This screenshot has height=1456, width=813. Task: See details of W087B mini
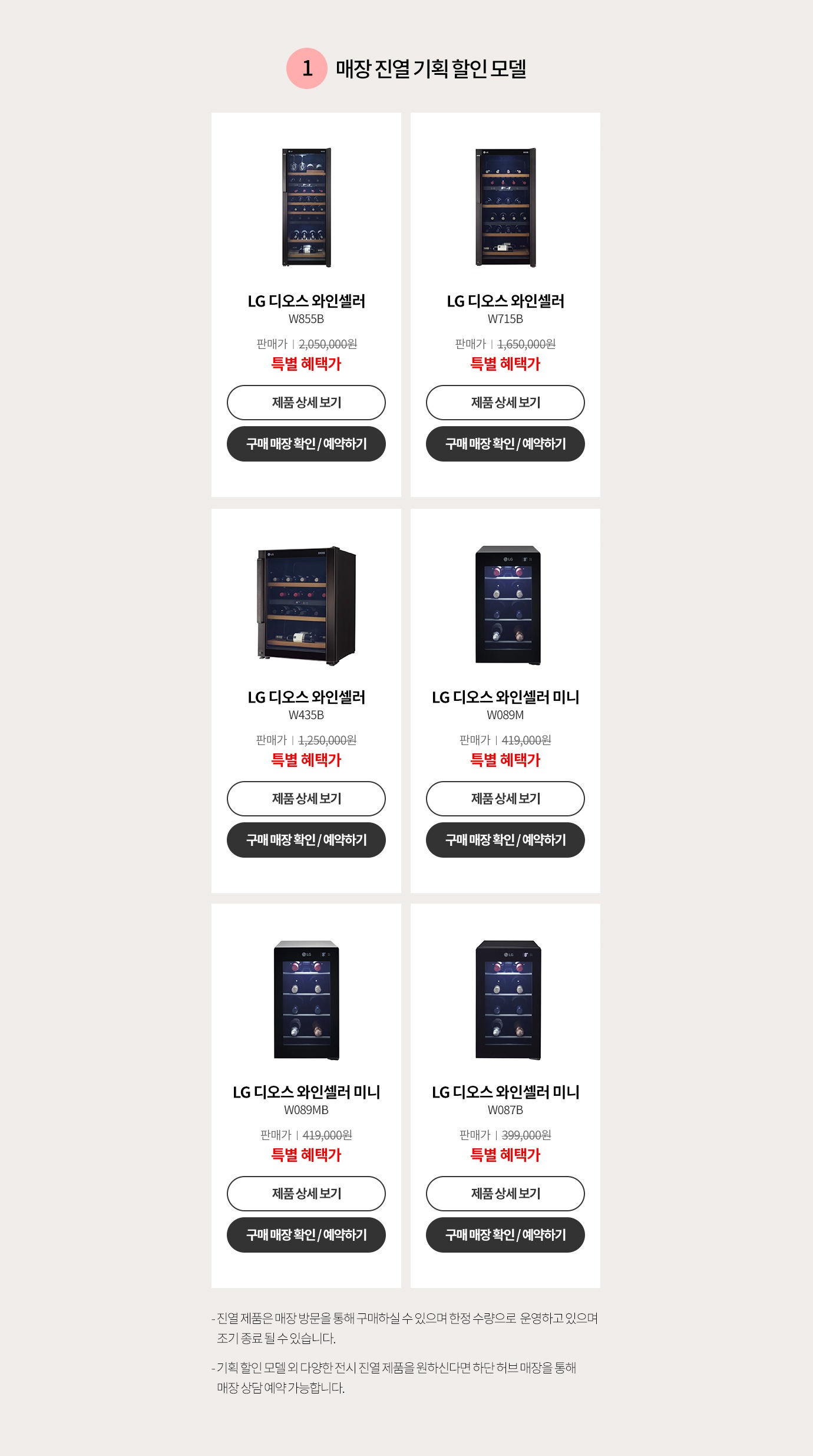coord(505,1194)
